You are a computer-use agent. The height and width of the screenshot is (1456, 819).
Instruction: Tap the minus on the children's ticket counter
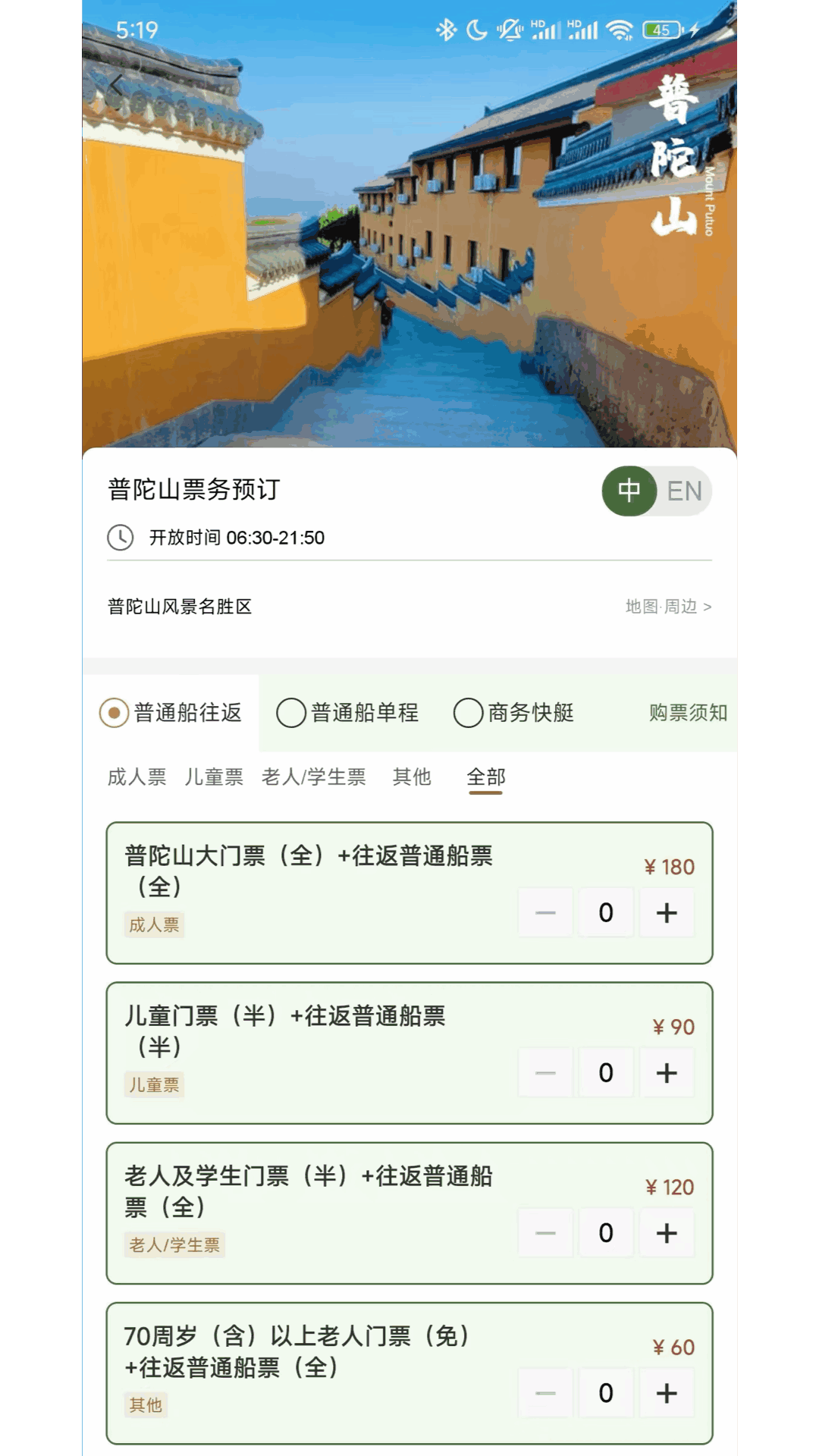tap(545, 1072)
